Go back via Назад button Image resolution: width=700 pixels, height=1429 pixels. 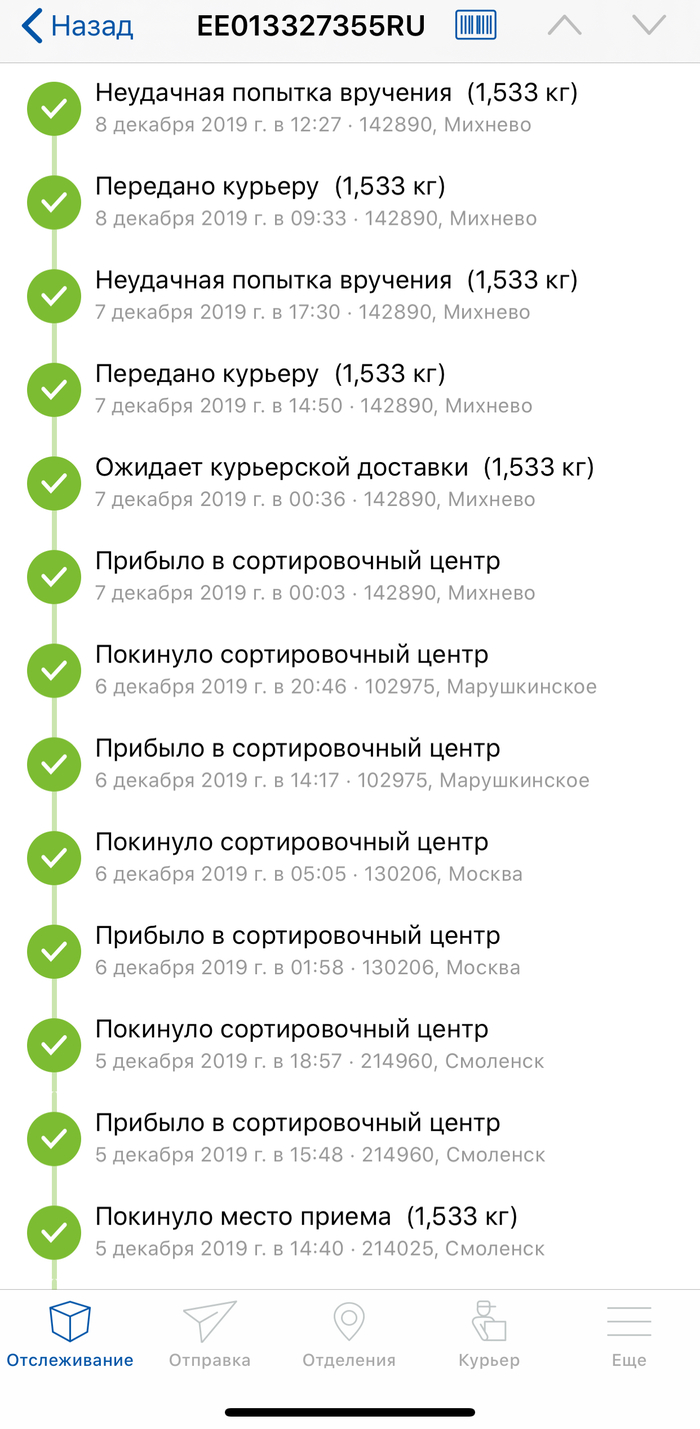(78, 26)
